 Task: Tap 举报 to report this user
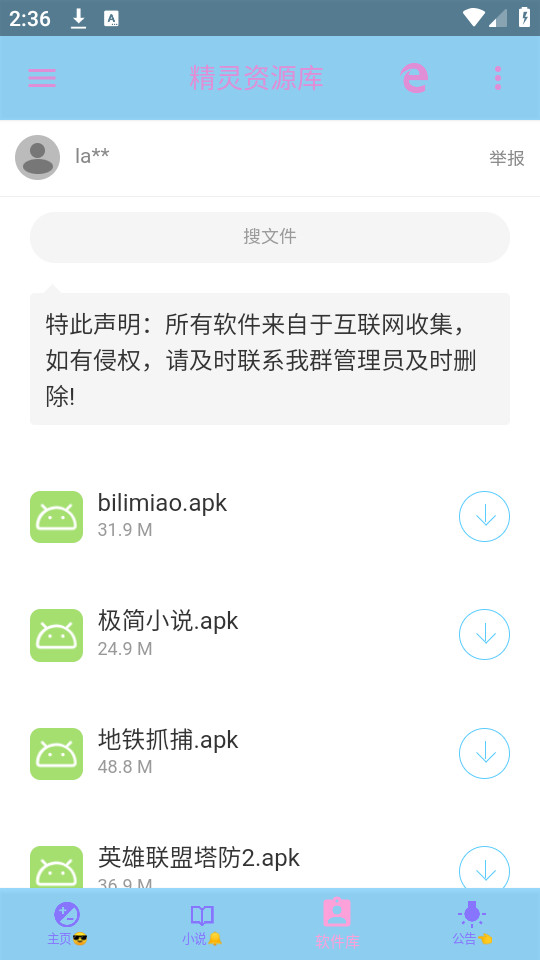(506, 158)
